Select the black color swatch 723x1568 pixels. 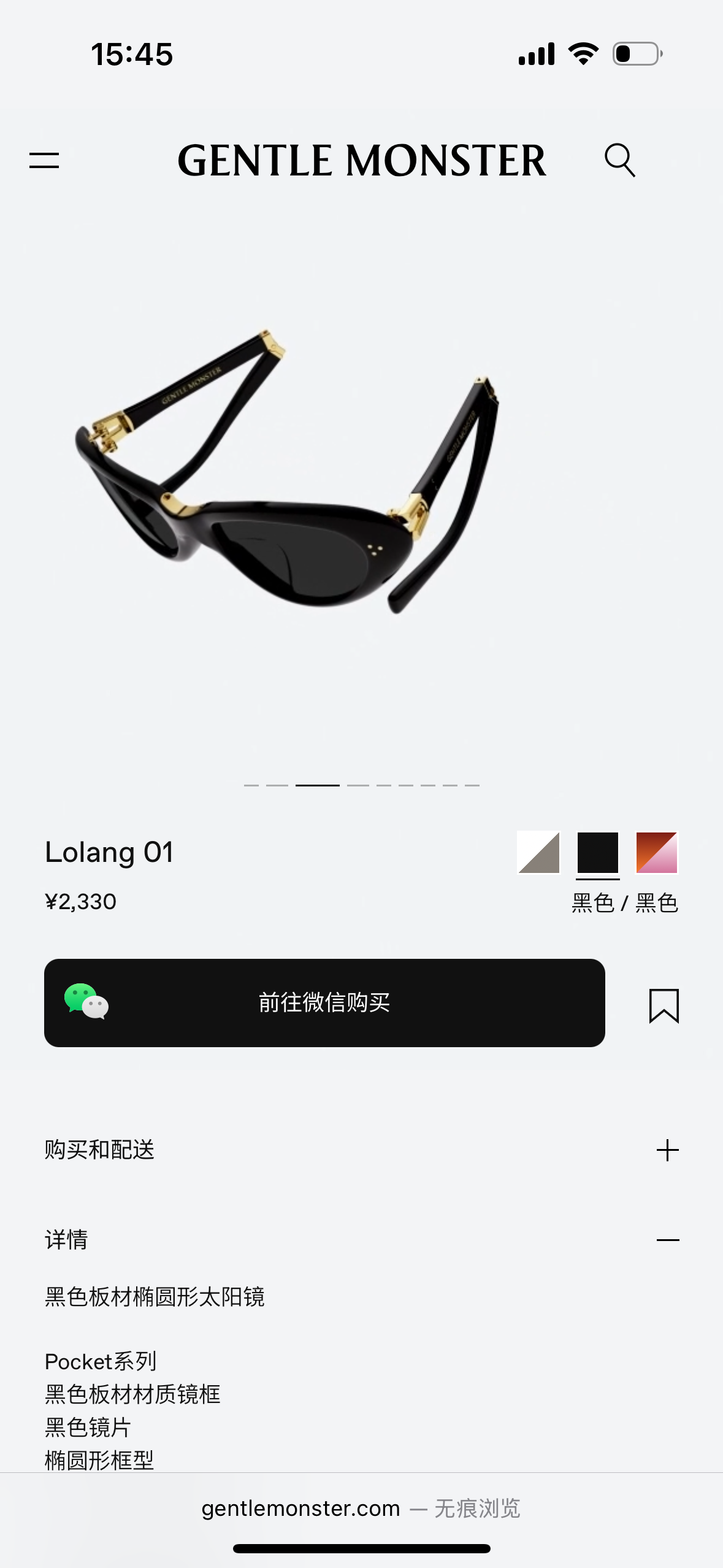(597, 852)
